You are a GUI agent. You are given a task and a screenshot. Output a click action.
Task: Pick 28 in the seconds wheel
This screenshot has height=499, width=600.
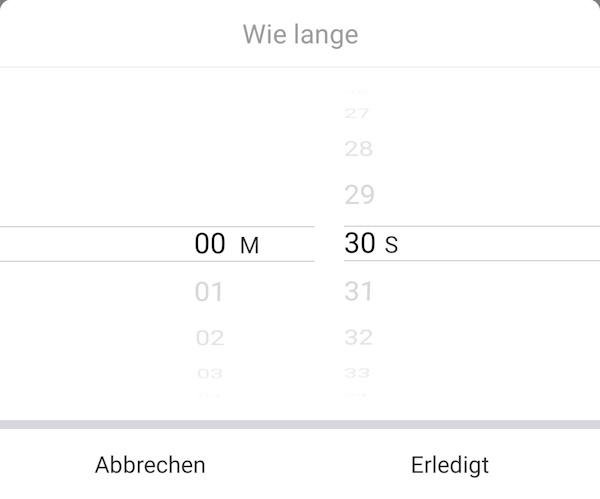pos(358,149)
